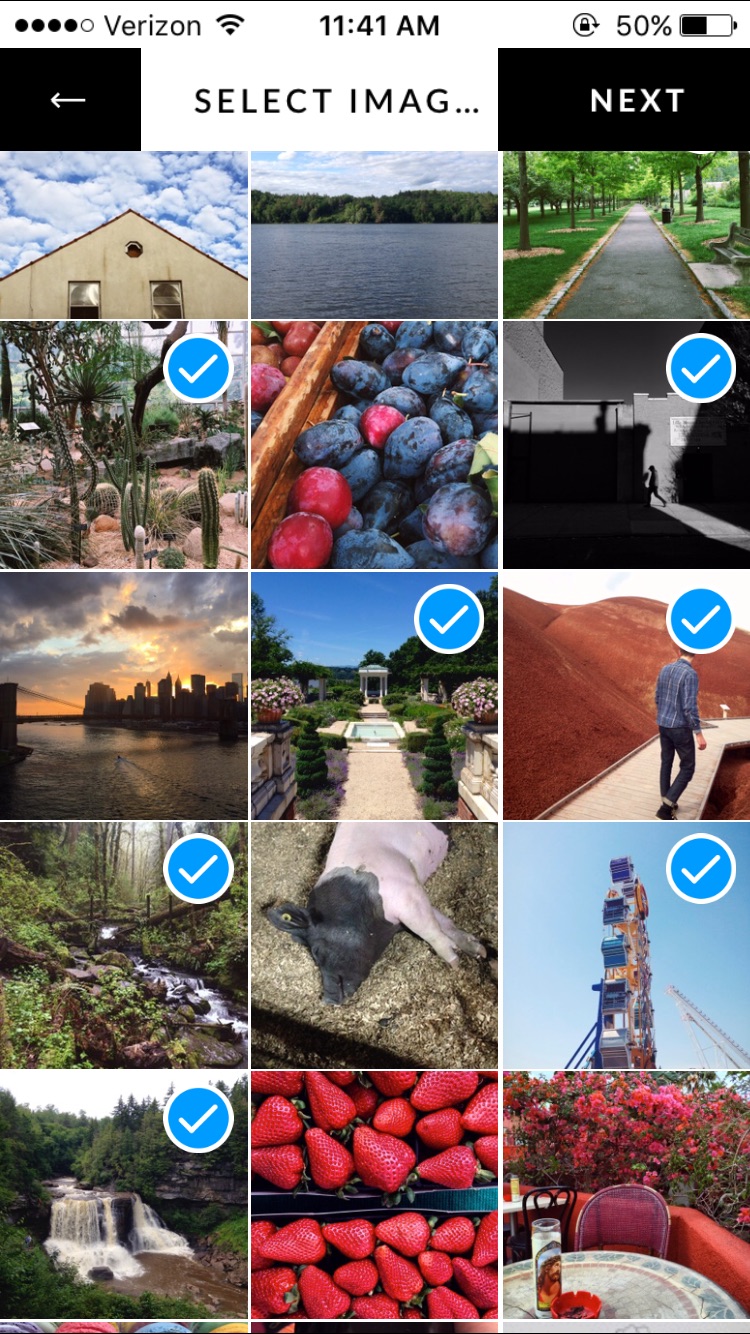Uncheck the garden gazebo photo
The height and width of the screenshot is (1334, 750).
pos(448,619)
